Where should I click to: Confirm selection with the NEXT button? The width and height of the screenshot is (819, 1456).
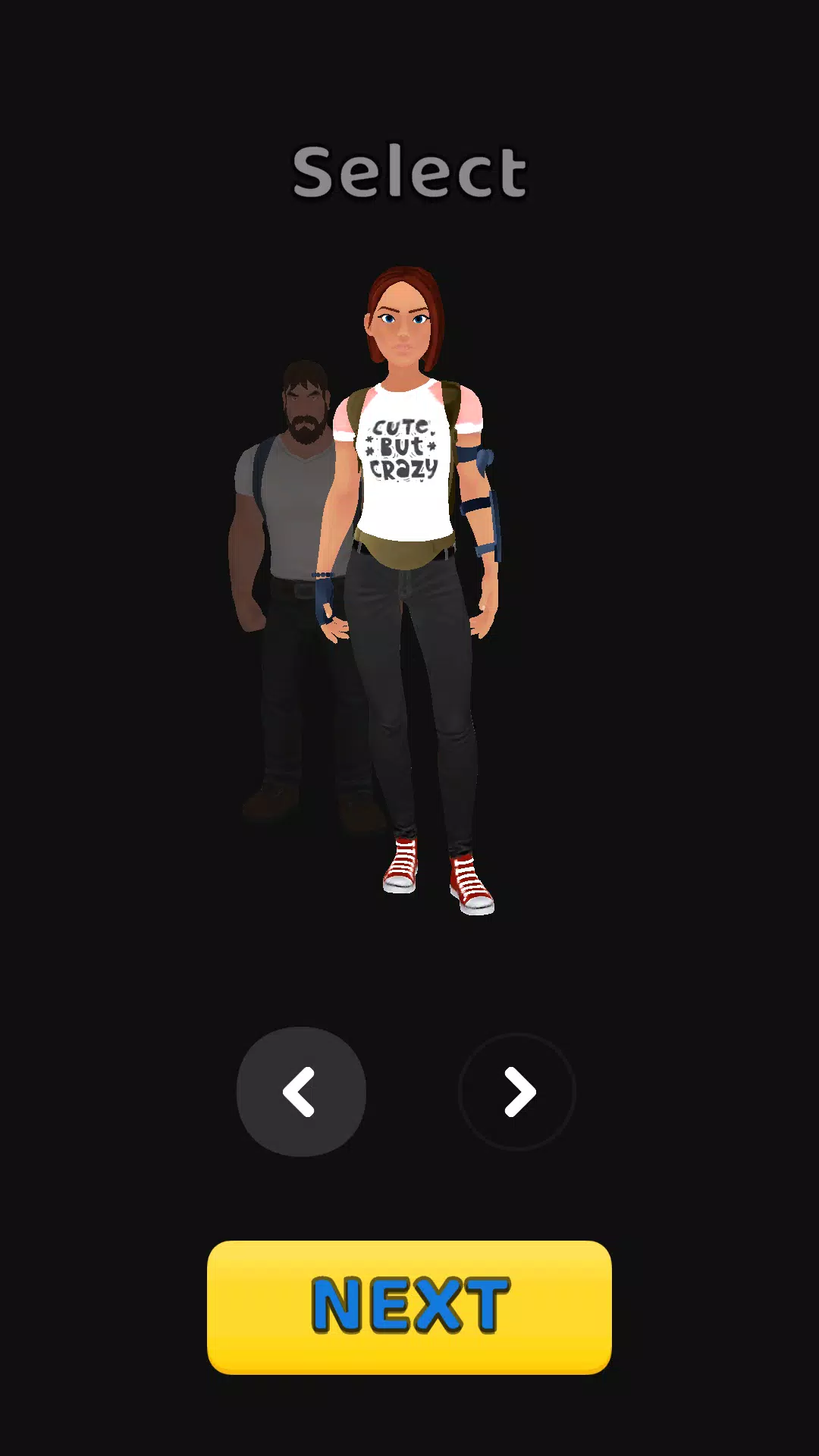point(409,1306)
